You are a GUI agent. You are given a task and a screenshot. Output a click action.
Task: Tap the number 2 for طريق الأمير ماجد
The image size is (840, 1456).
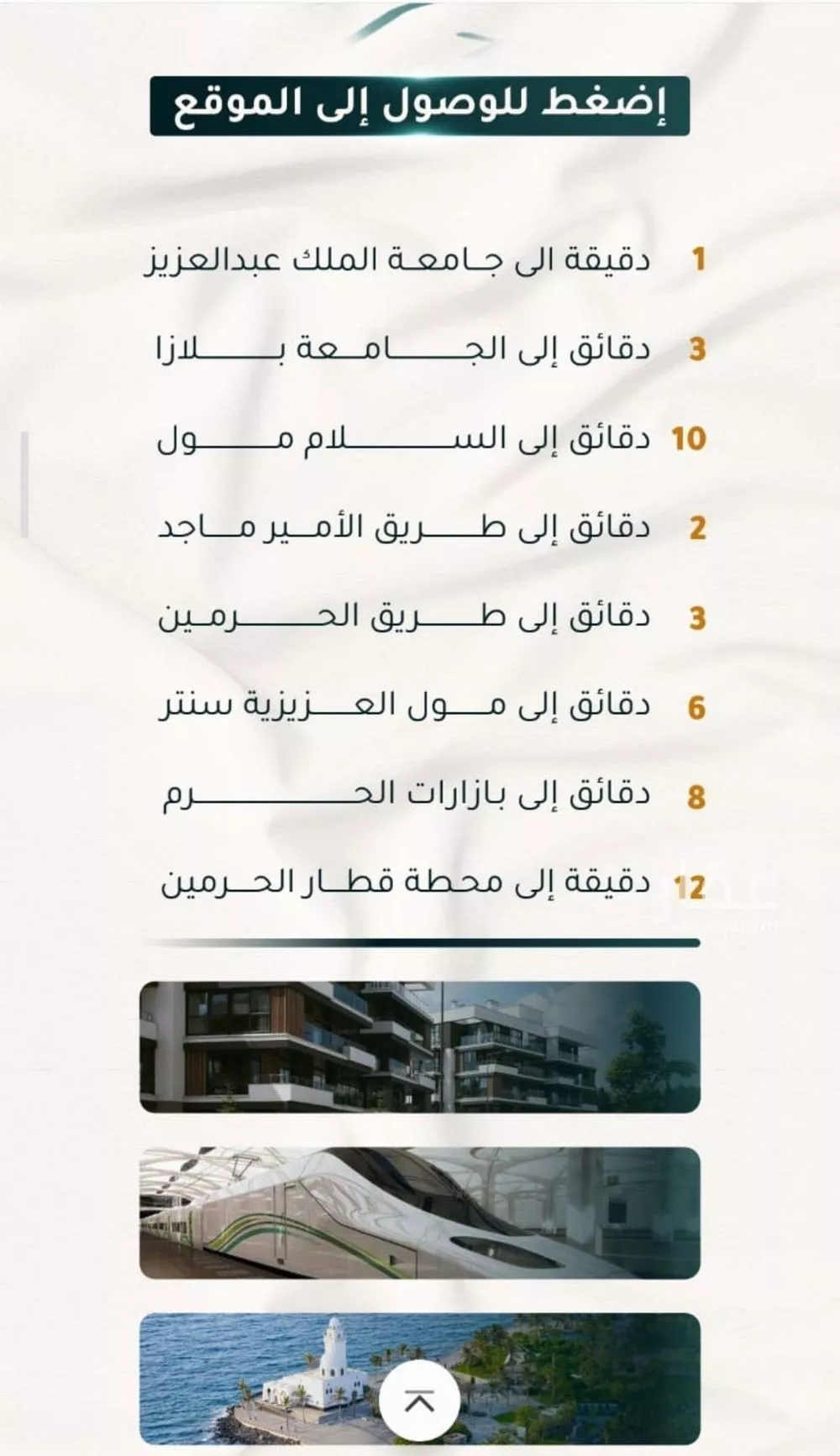click(698, 527)
